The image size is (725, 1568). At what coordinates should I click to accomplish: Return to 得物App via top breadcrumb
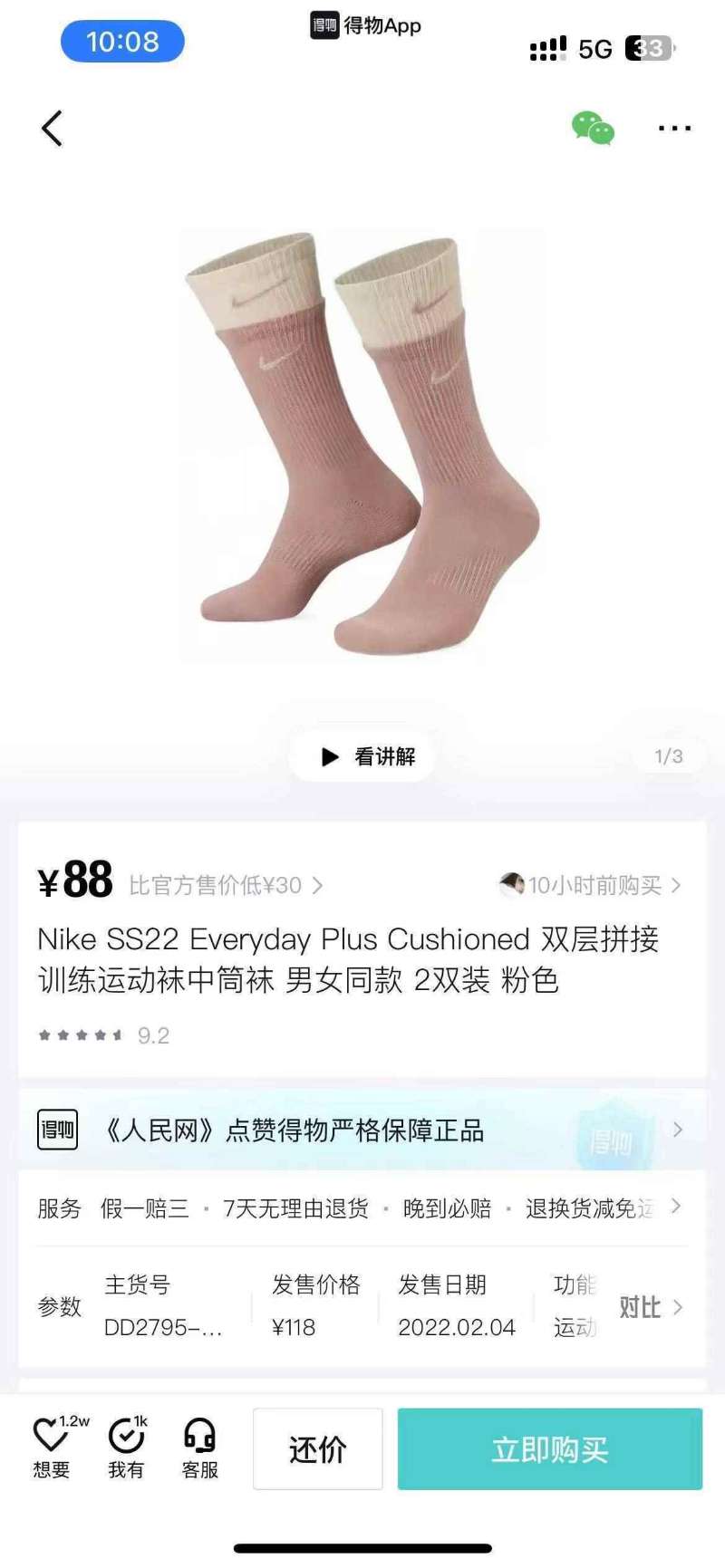365,25
